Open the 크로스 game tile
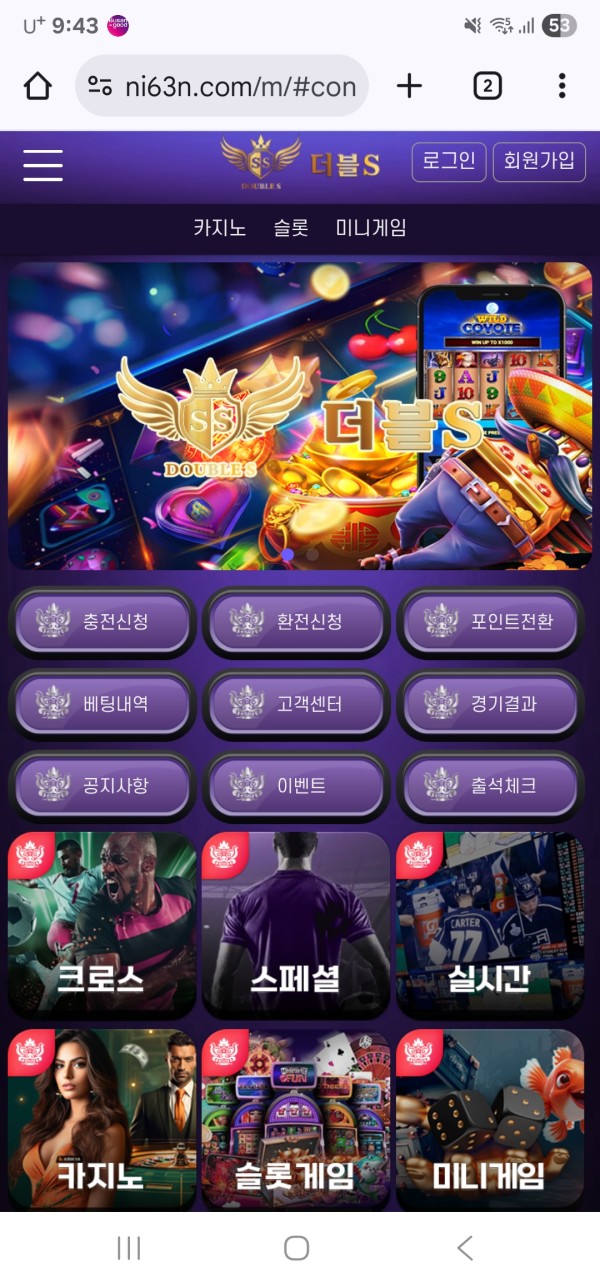The image size is (600, 1287). click(x=102, y=925)
